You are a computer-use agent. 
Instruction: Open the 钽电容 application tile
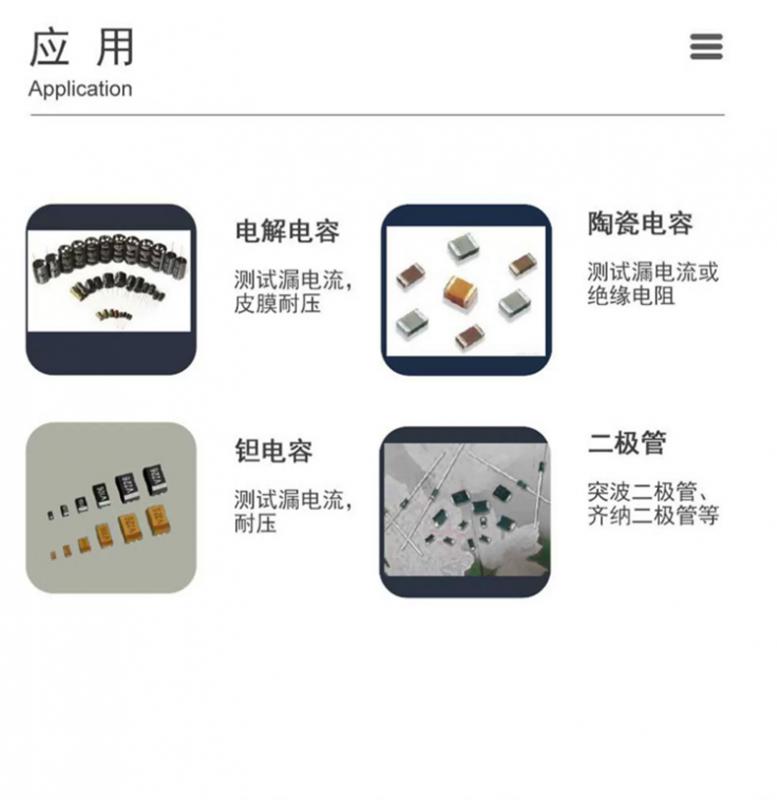point(111,507)
